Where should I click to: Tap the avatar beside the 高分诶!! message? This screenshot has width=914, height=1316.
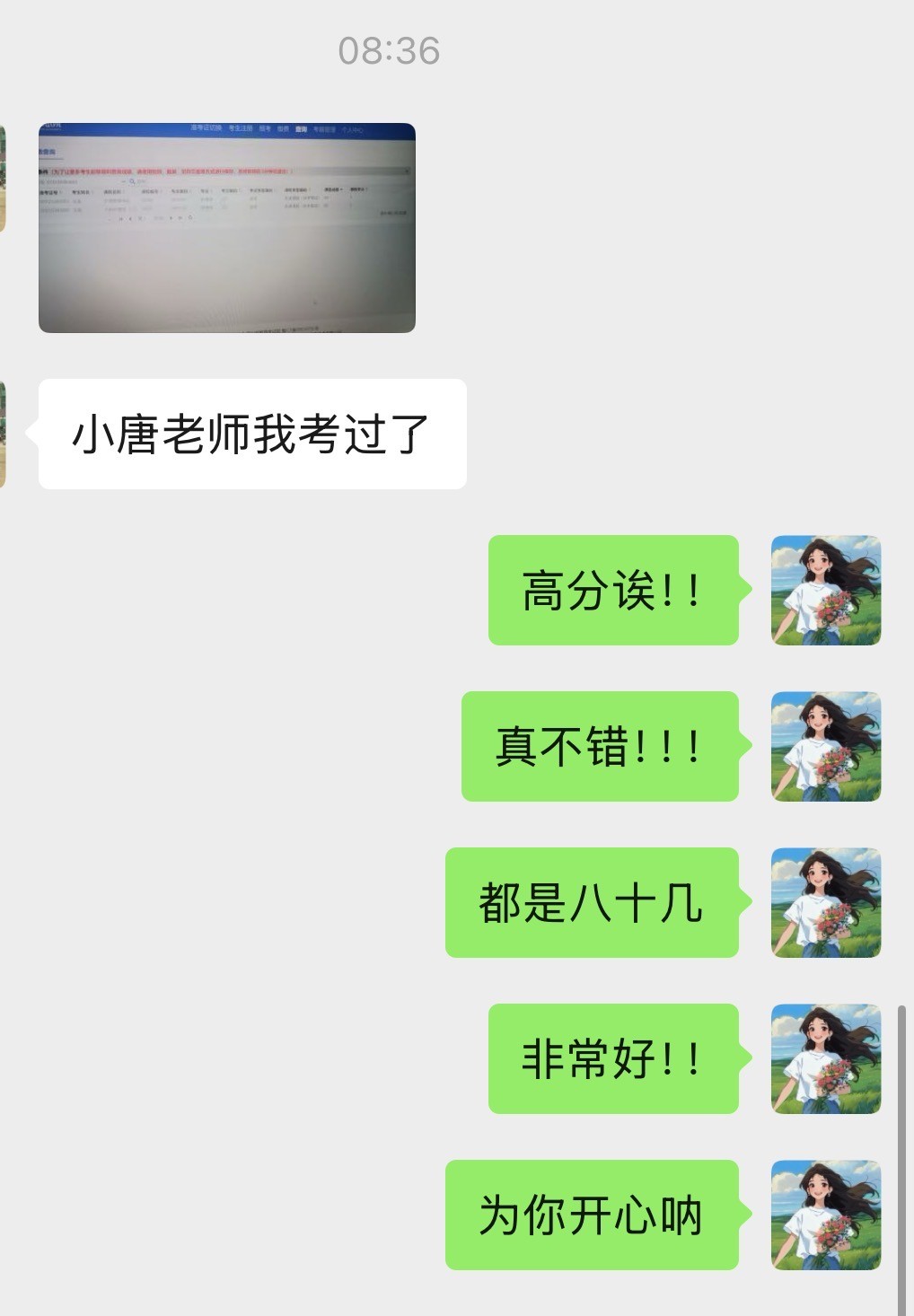tap(826, 591)
